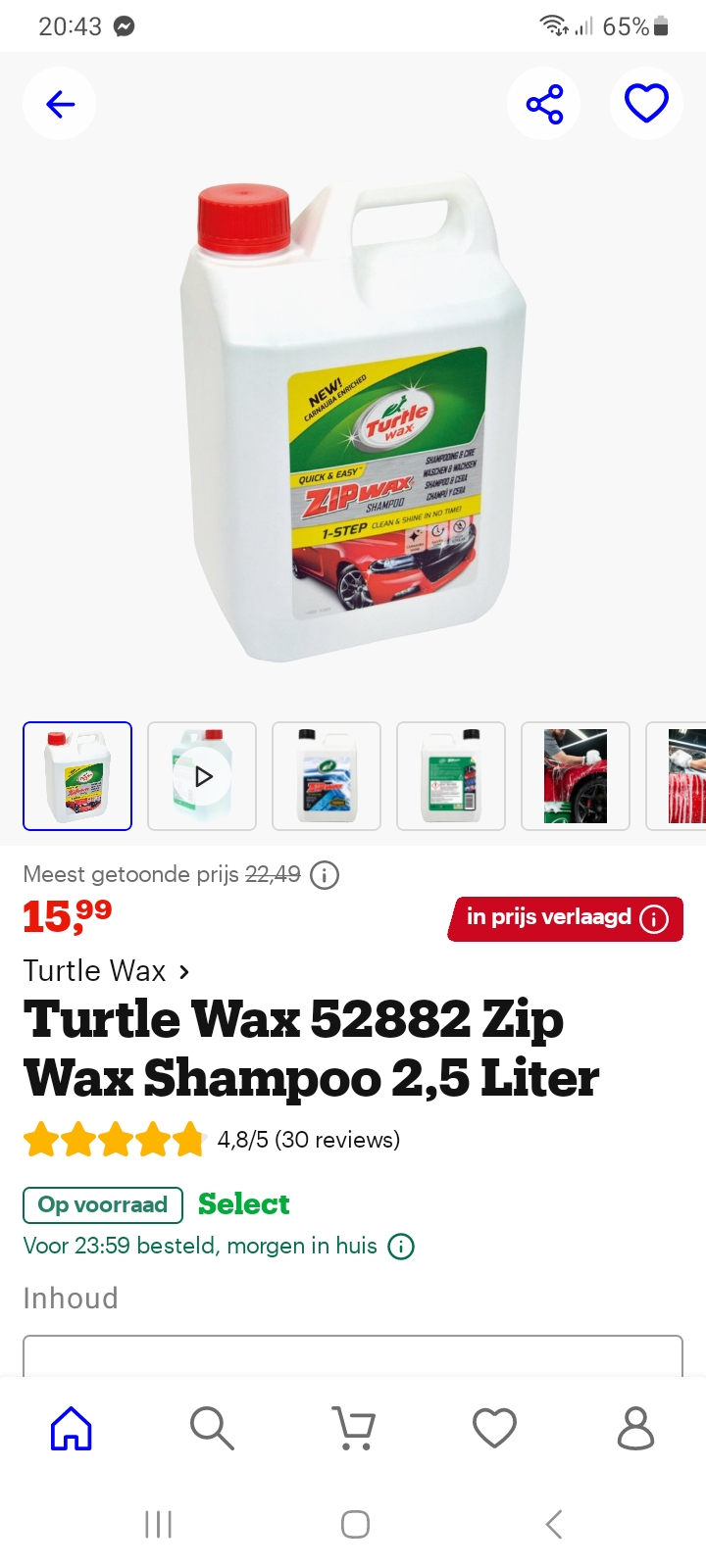Screen dimensions: 706x1568
Task: Play the product video thumbnail
Action: click(202, 775)
